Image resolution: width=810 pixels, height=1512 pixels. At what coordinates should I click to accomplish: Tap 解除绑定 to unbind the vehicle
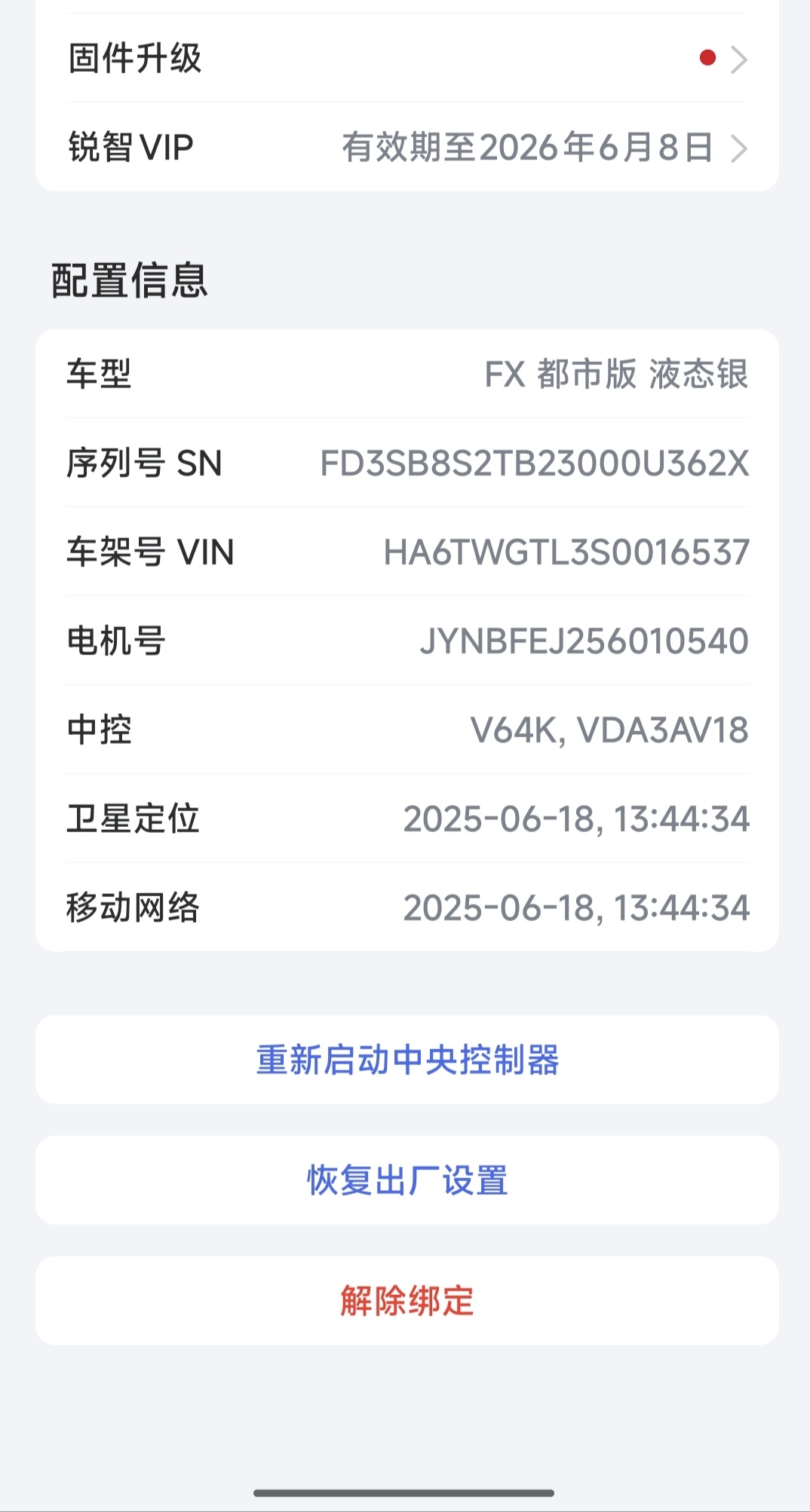407,1301
